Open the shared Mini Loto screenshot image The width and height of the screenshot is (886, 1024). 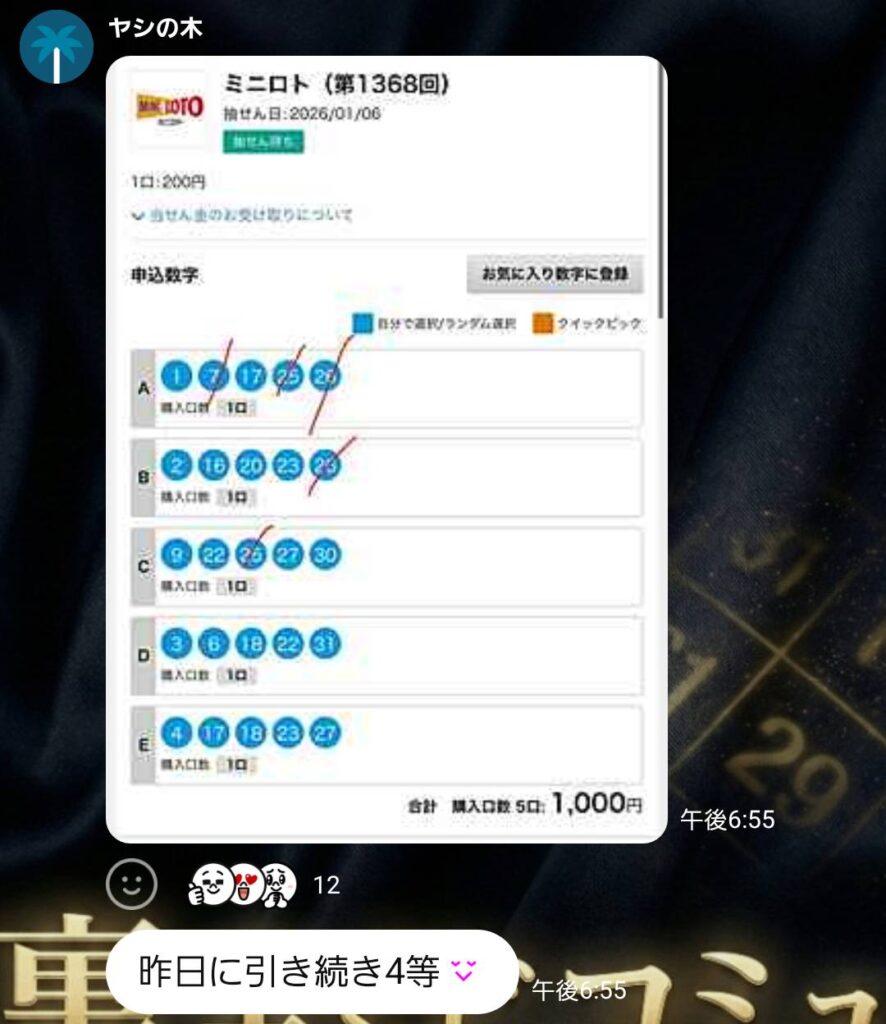(x=386, y=450)
